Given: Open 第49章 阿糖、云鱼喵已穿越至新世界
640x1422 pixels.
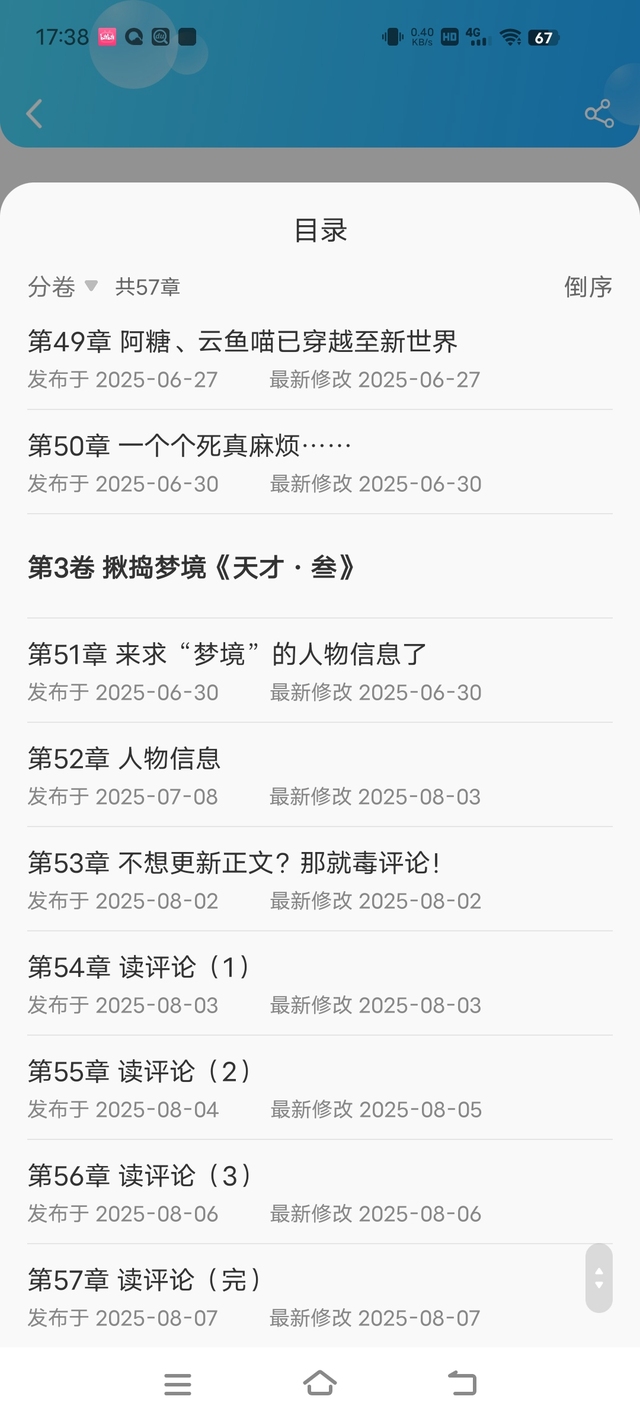Looking at the screenshot, I should pos(320,358).
